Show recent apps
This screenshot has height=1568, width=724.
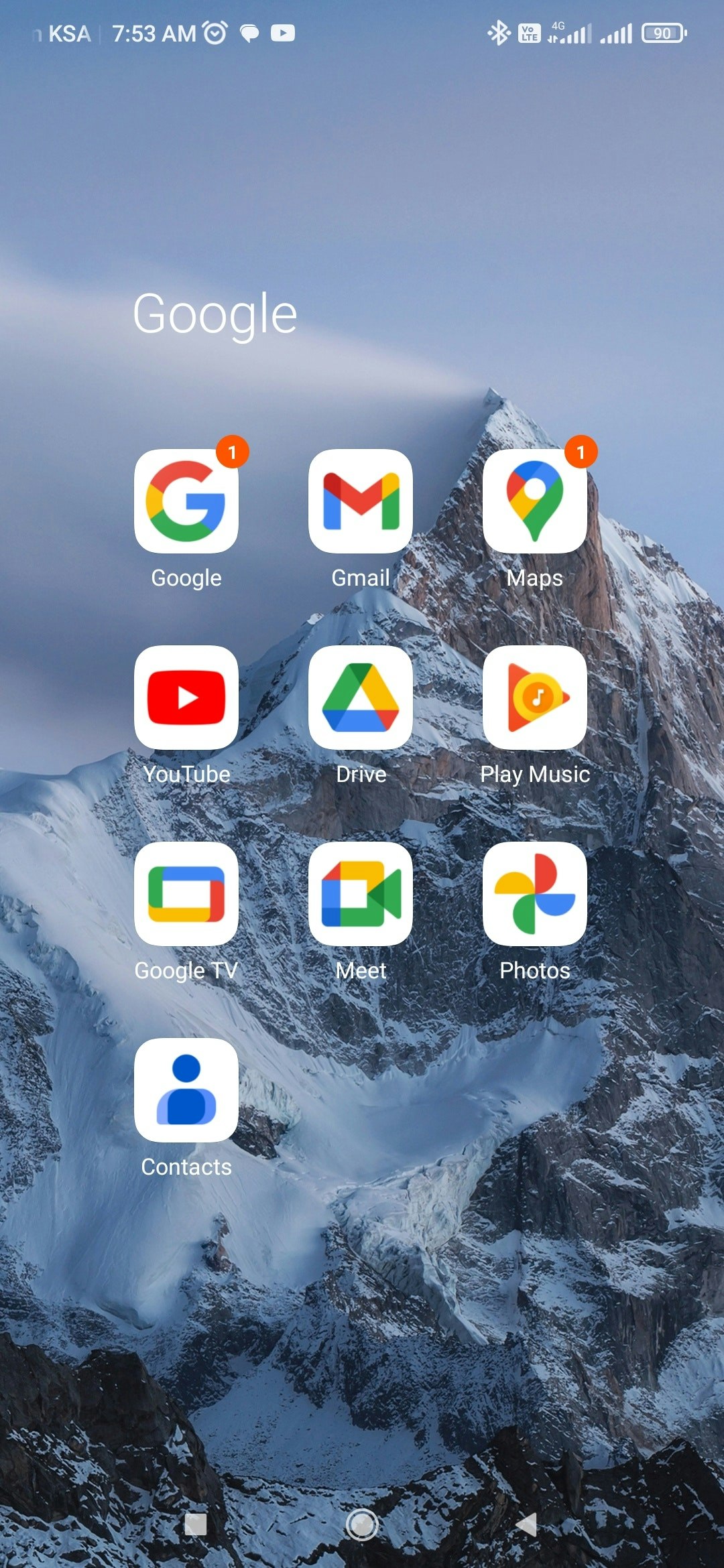[x=195, y=1525]
